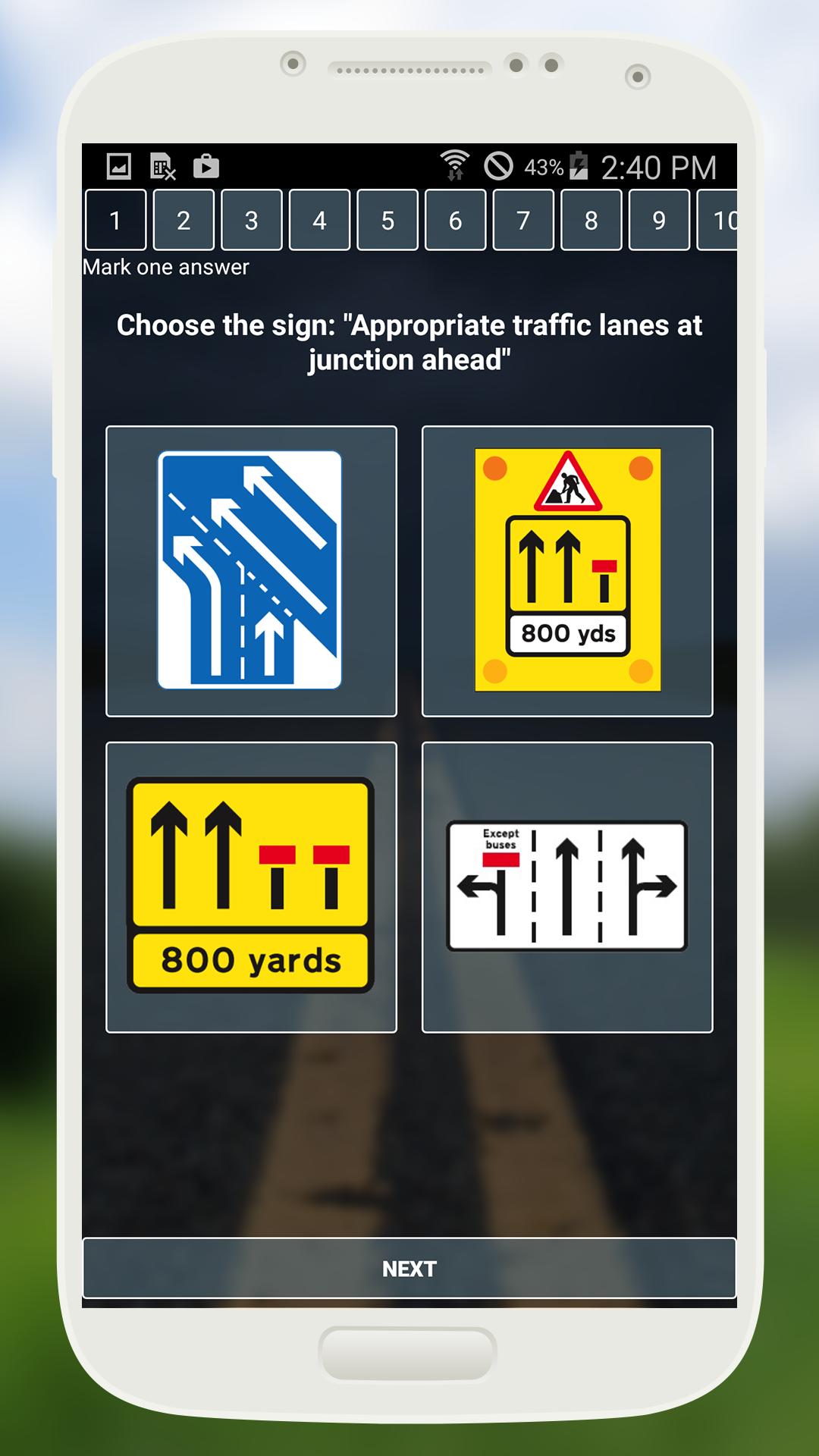Screen dimensions: 819x1456
Task: Tap the NEXT button
Action: point(409,1269)
